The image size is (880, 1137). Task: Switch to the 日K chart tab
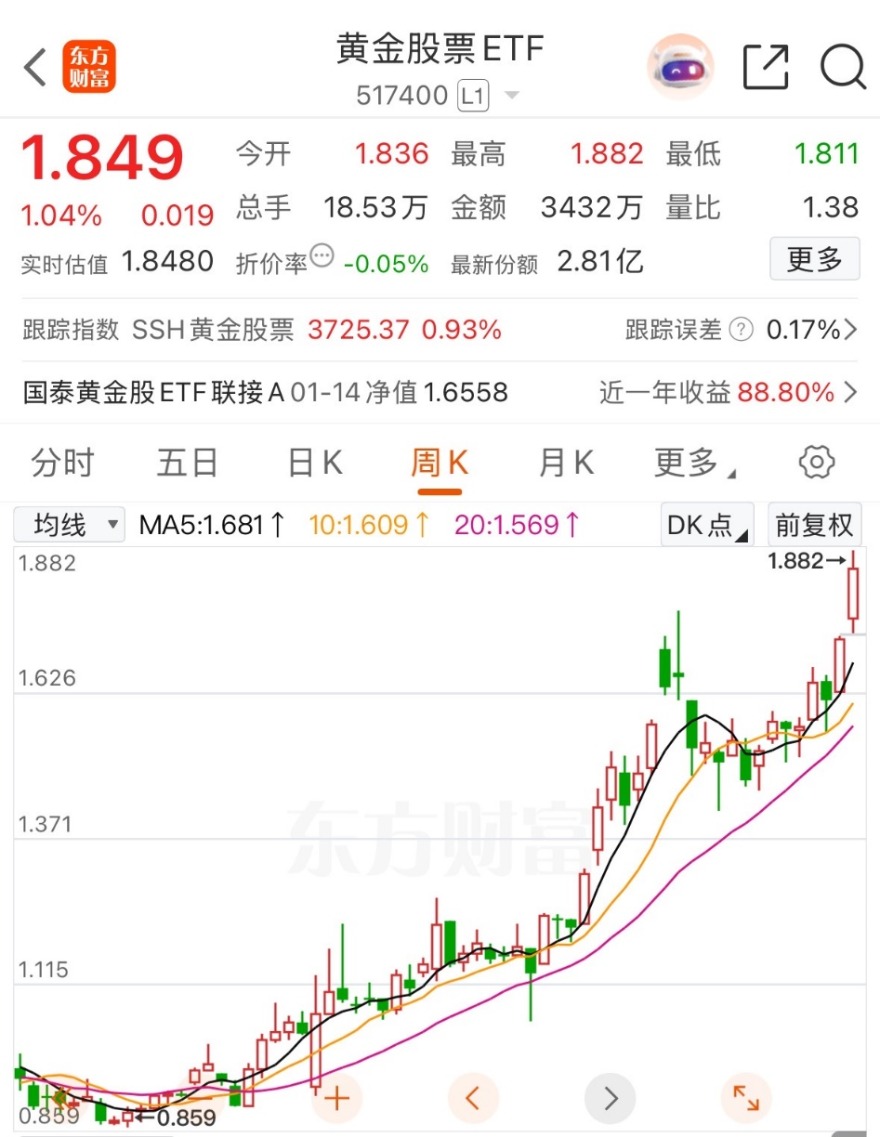(x=314, y=463)
